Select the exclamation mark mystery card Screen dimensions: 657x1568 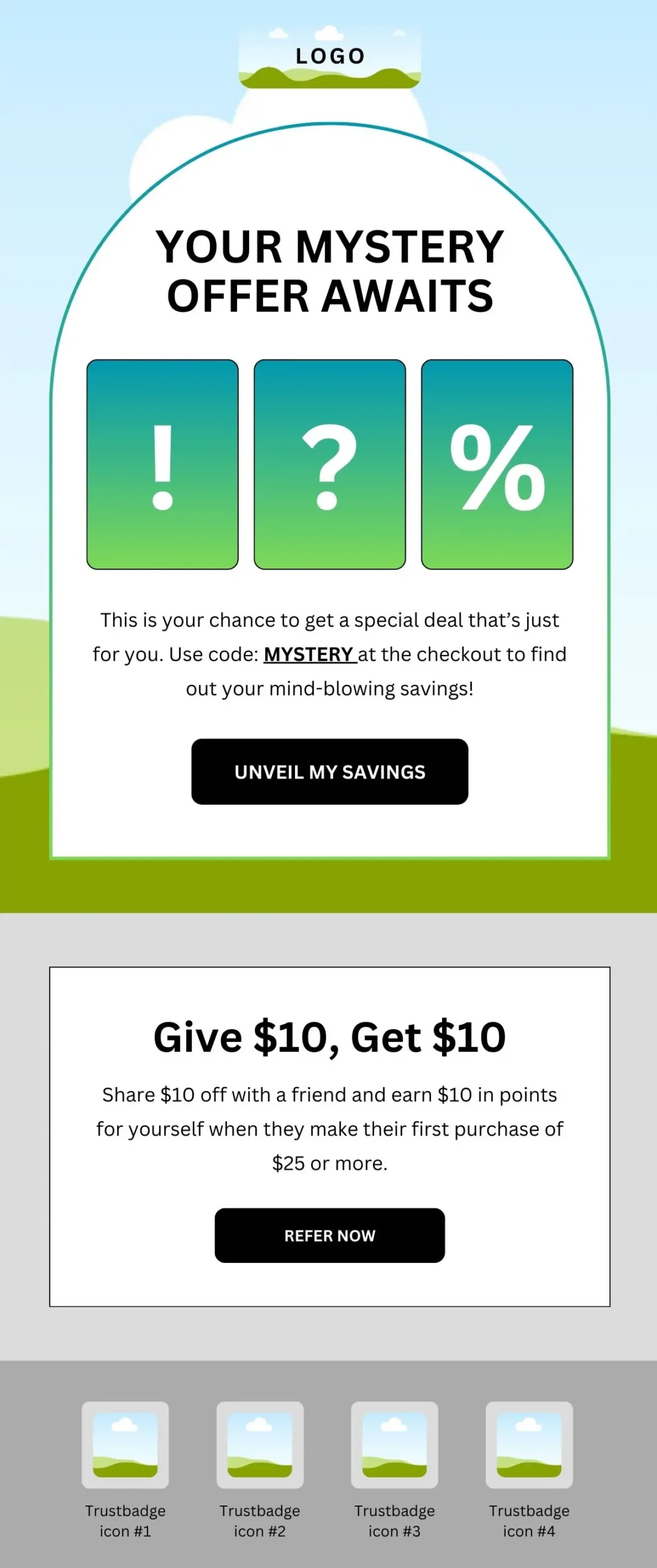(162, 462)
